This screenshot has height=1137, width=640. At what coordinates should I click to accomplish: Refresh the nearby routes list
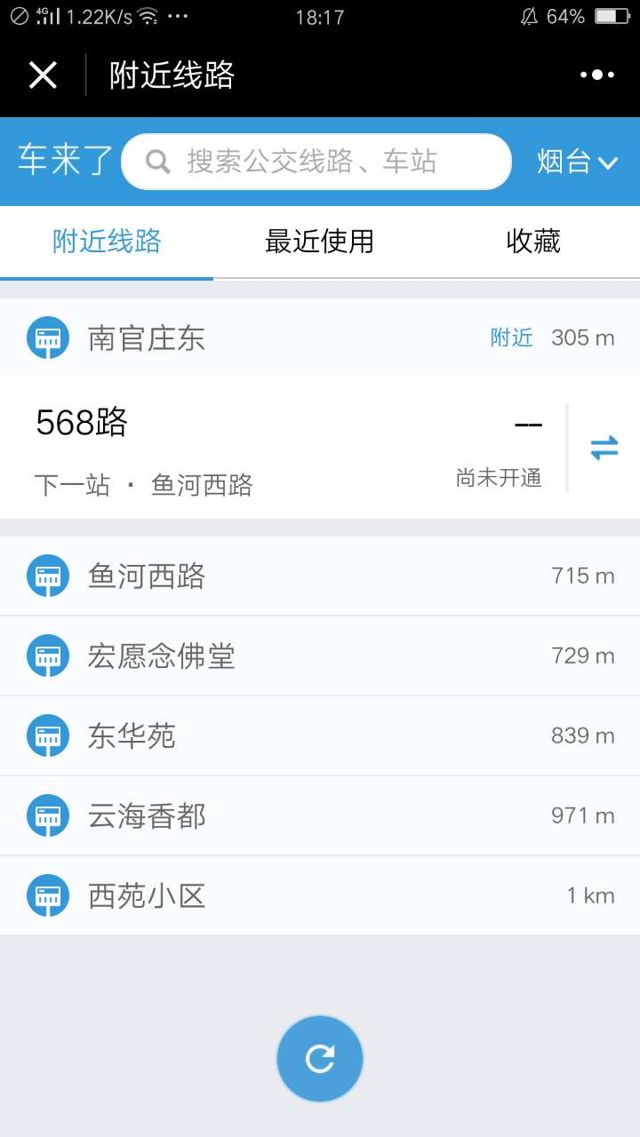pos(320,1059)
